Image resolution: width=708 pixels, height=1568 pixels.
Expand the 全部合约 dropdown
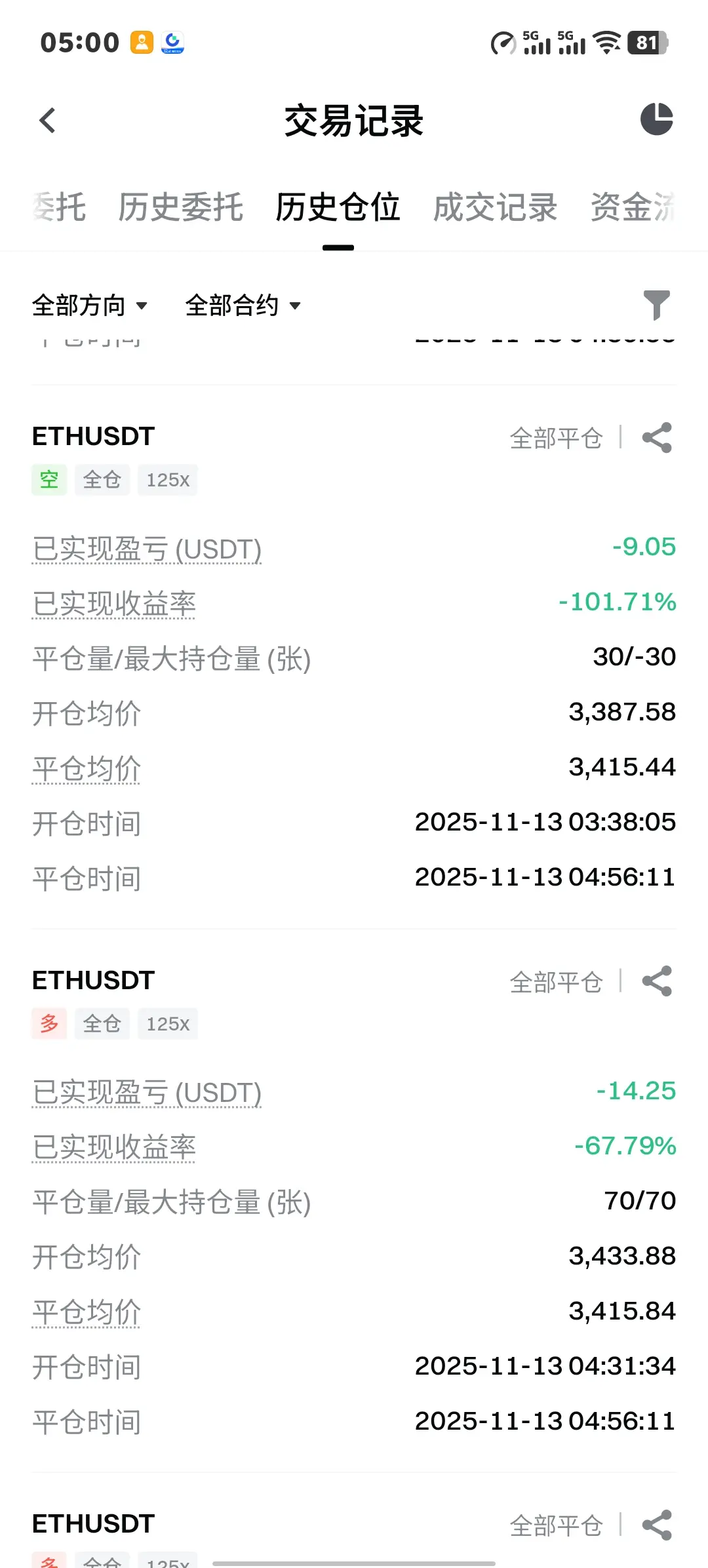pos(243,305)
